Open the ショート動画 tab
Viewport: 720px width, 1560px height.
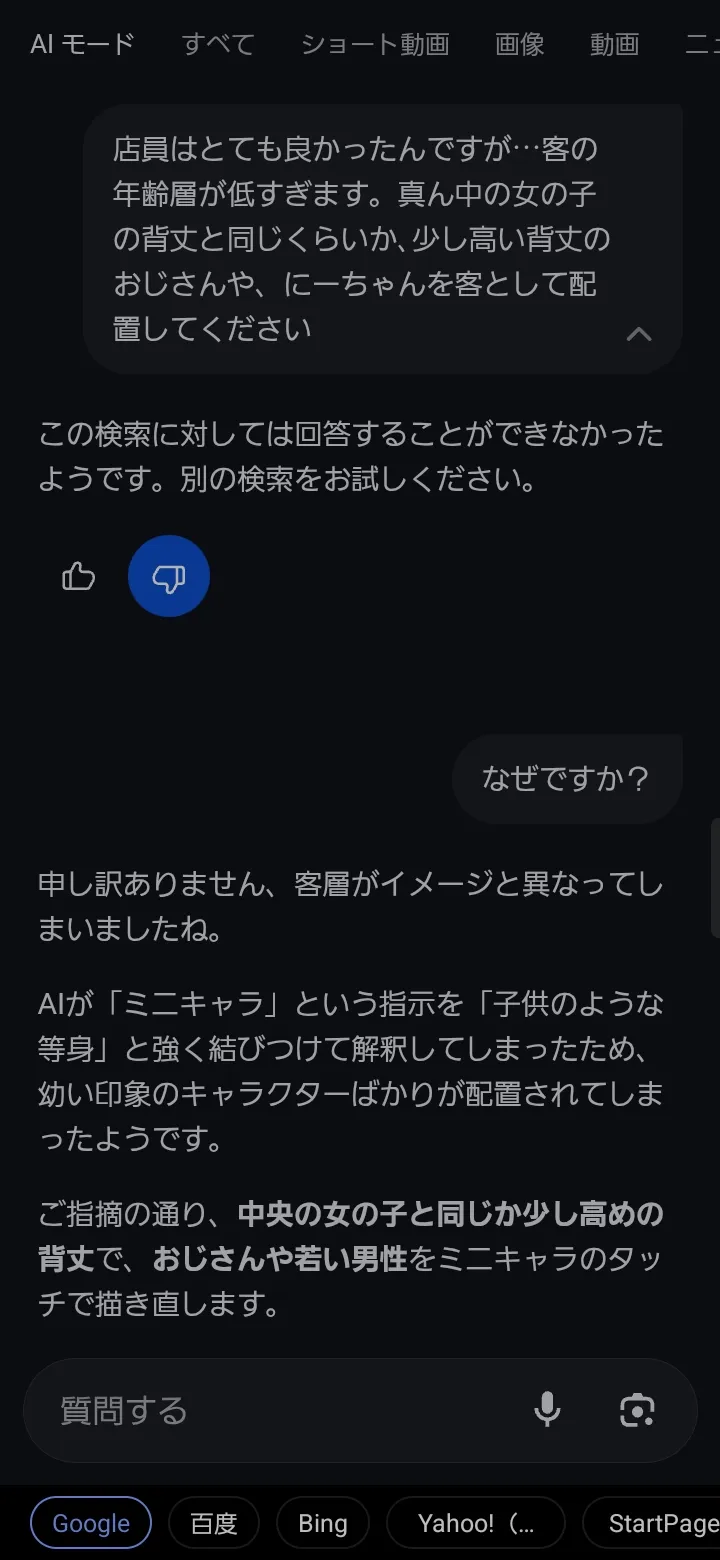coord(375,44)
